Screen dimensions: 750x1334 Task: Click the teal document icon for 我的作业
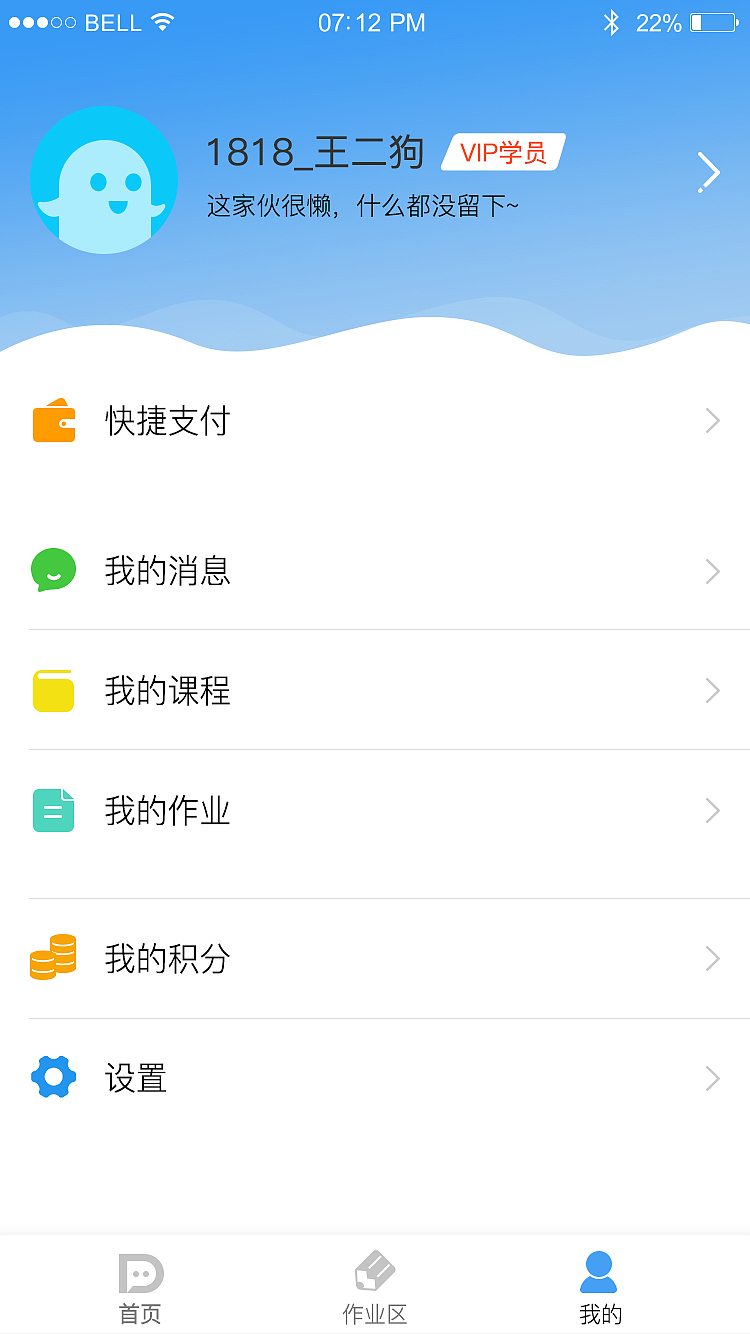pyautogui.click(x=53, y=810)
